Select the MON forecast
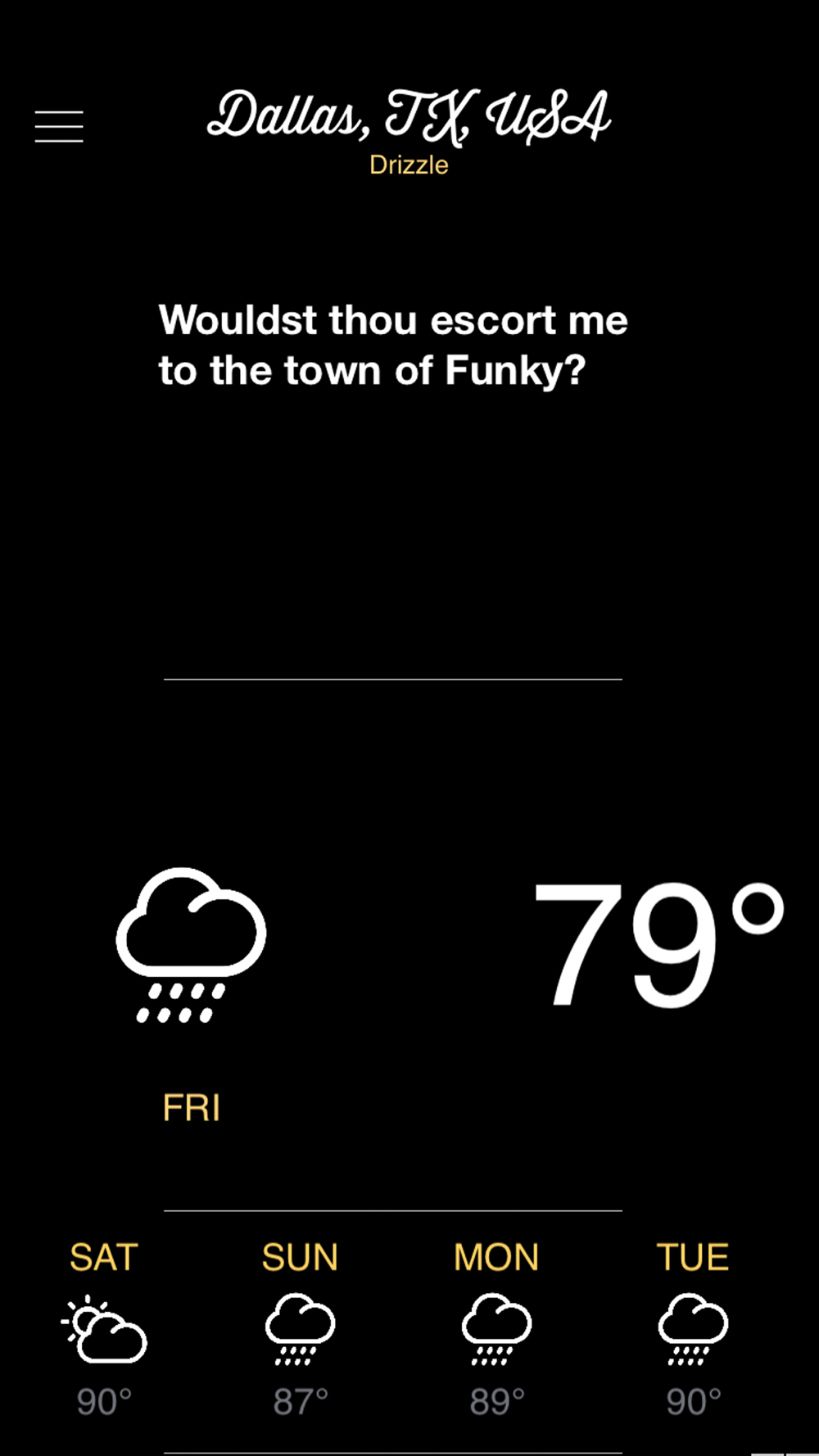This screenshot has width=819, height=1456. coord(496,1328)
